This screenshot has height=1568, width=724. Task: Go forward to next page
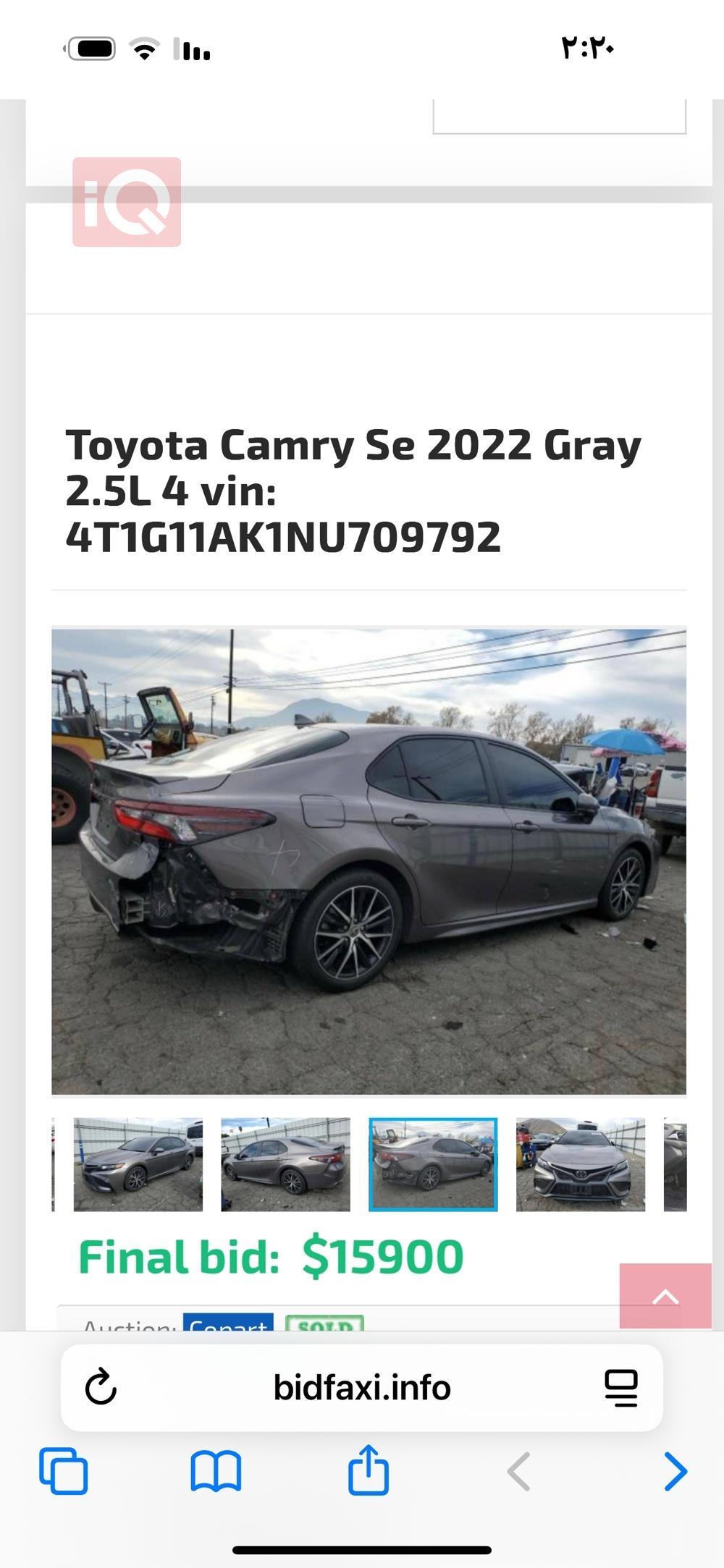675,1471
